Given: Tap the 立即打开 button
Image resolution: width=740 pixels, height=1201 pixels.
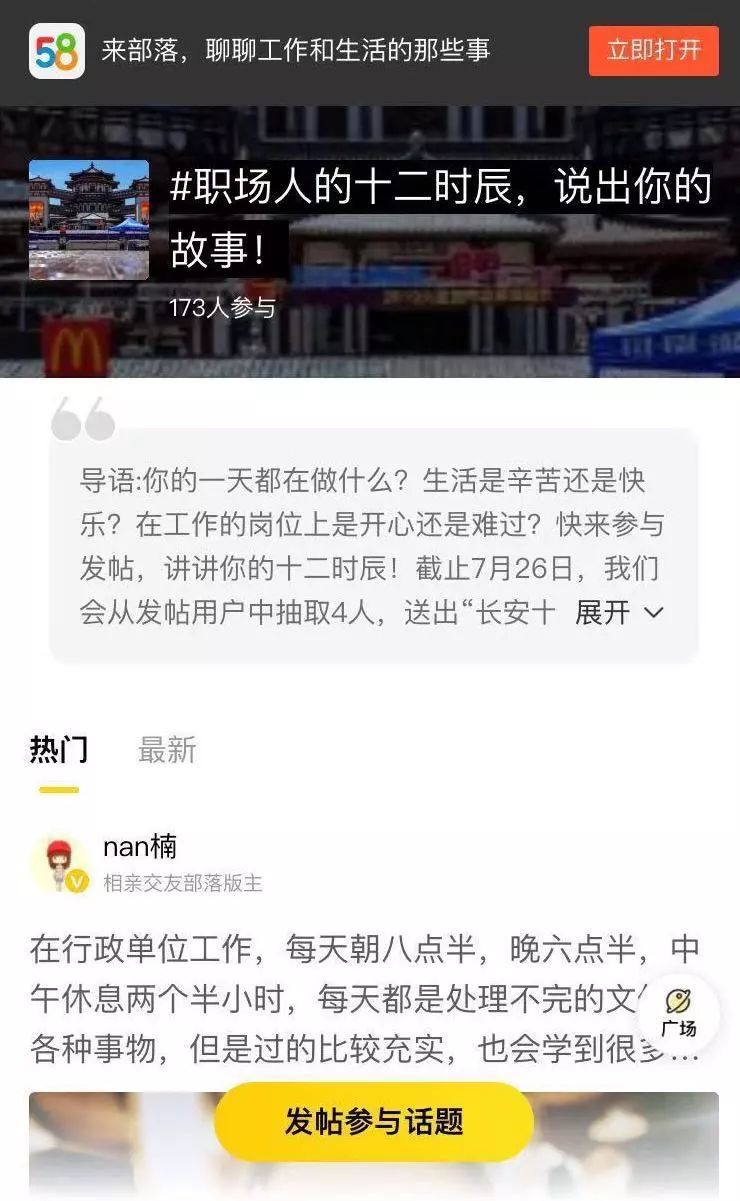Looking at the screenshot, I should [653, 50].
